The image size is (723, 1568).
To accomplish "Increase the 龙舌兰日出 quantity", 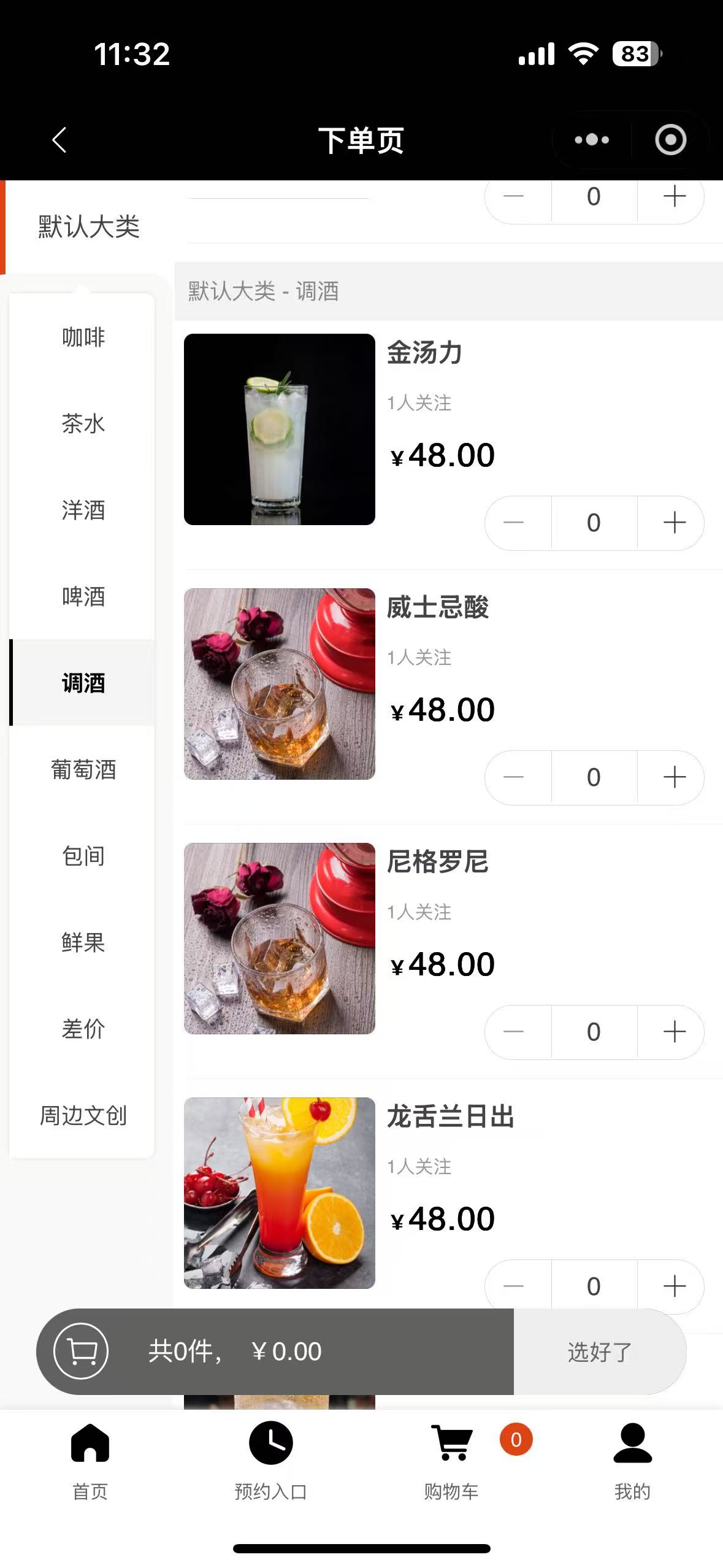I will (x=674, y=1286).
